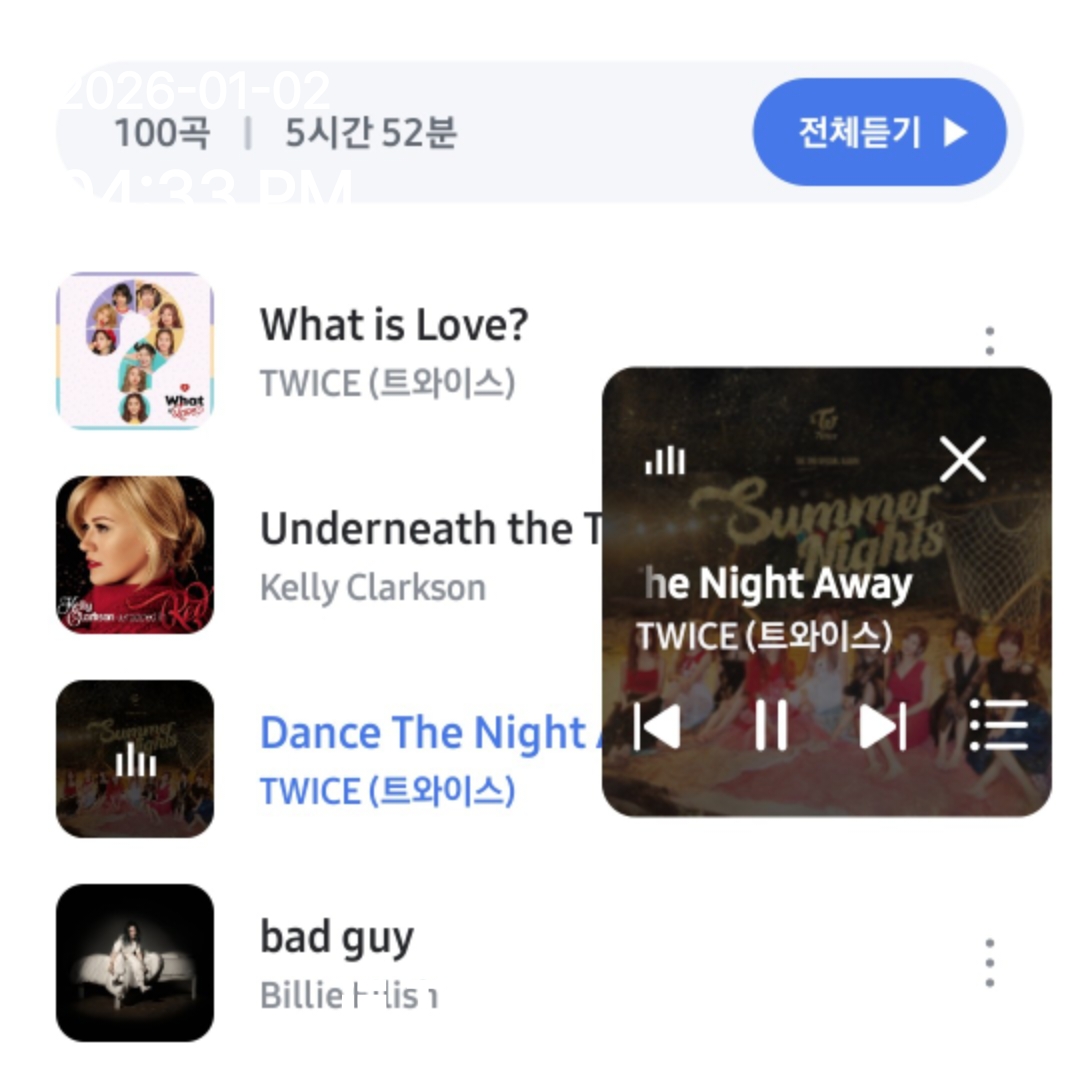The height and width of the screenshot is (1080, 1080).
Task: Play all songs with 전체듣기 button
Action: coord(879,132)
